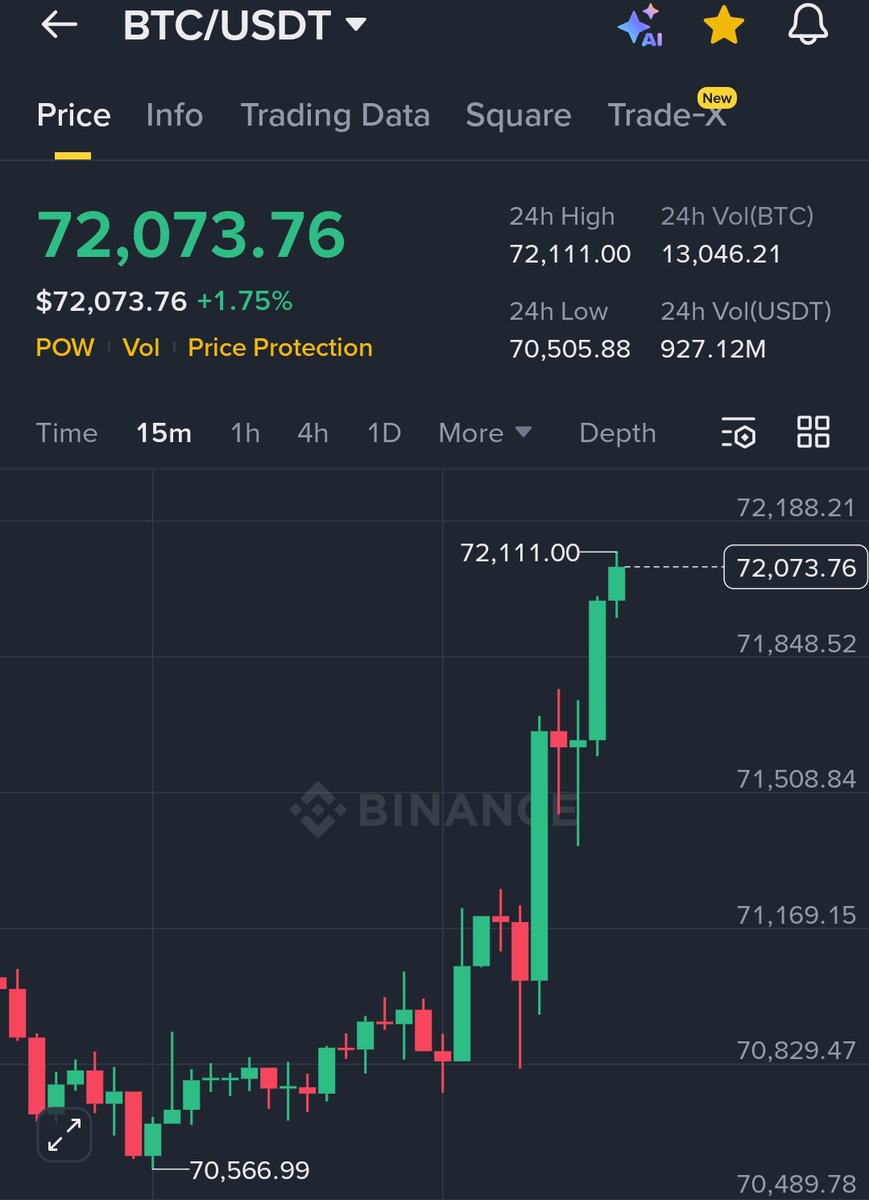Select the 1D interval
The width and height of the screenshot is (869, 1200).
pos(384,433)
